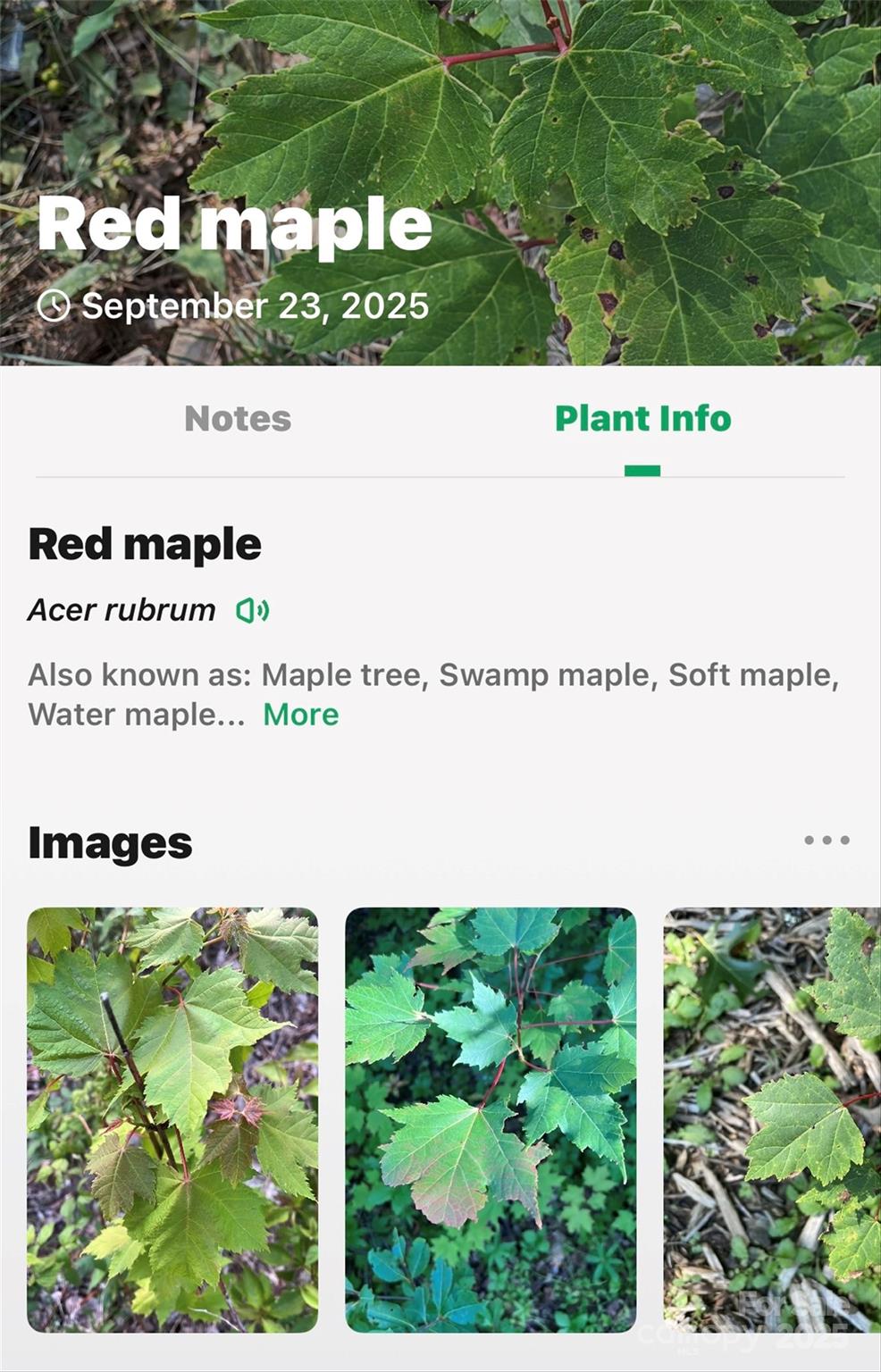Switch to the Notes tab
This screenshot has width=881, height=1372.
[x=237, y=417]
